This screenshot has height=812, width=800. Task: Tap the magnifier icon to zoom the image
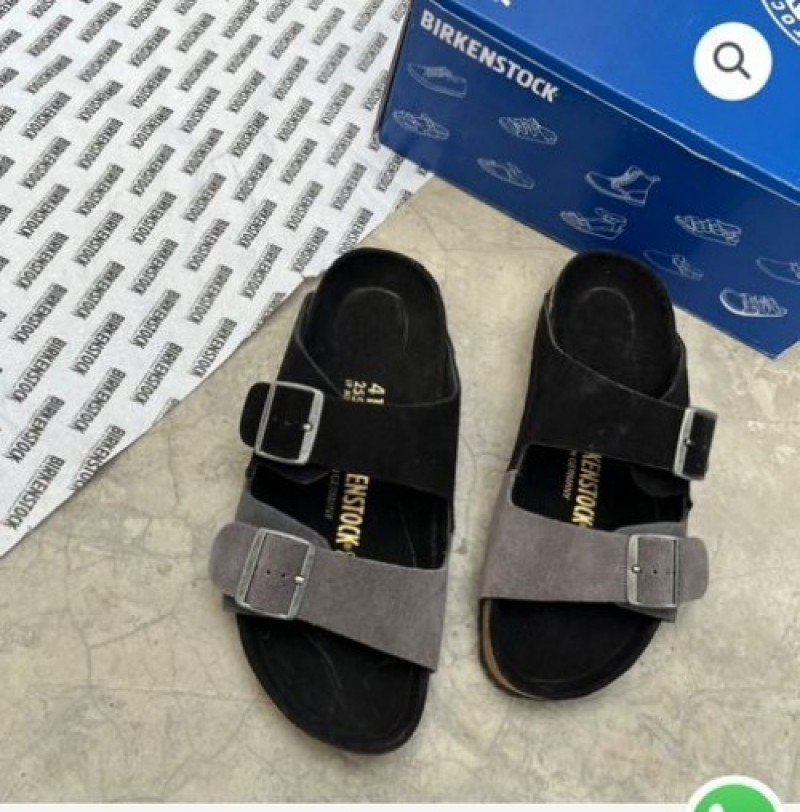732,61
